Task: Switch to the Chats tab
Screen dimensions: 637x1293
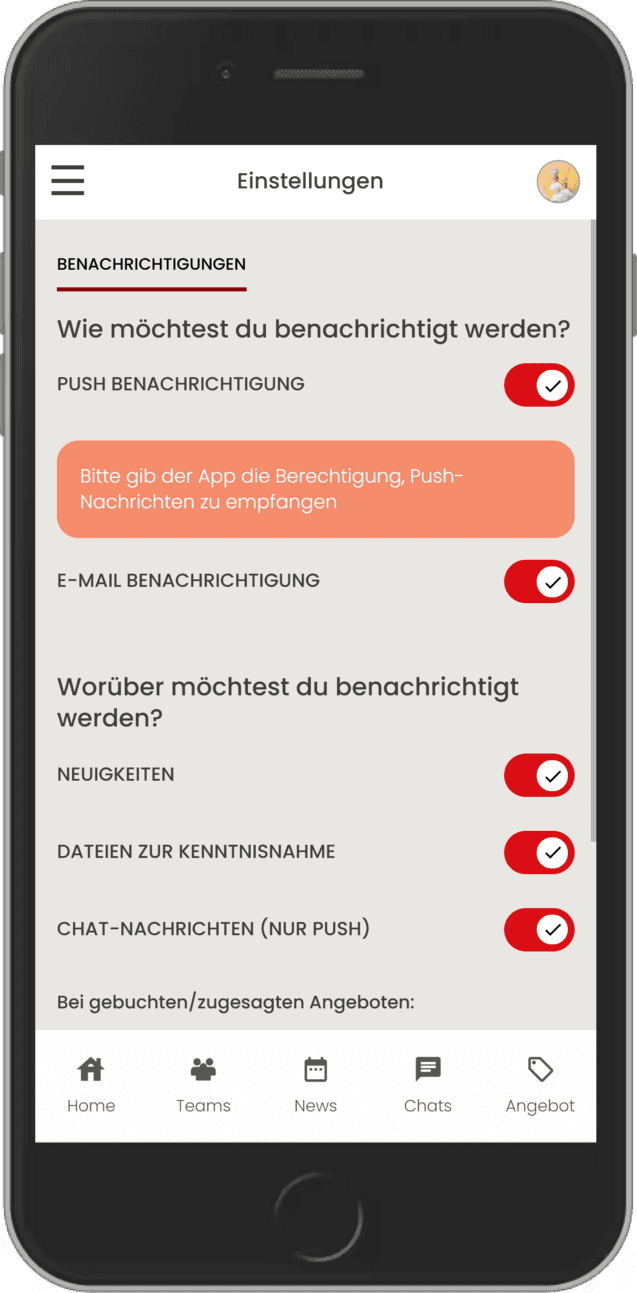Action: (428, 1084)
